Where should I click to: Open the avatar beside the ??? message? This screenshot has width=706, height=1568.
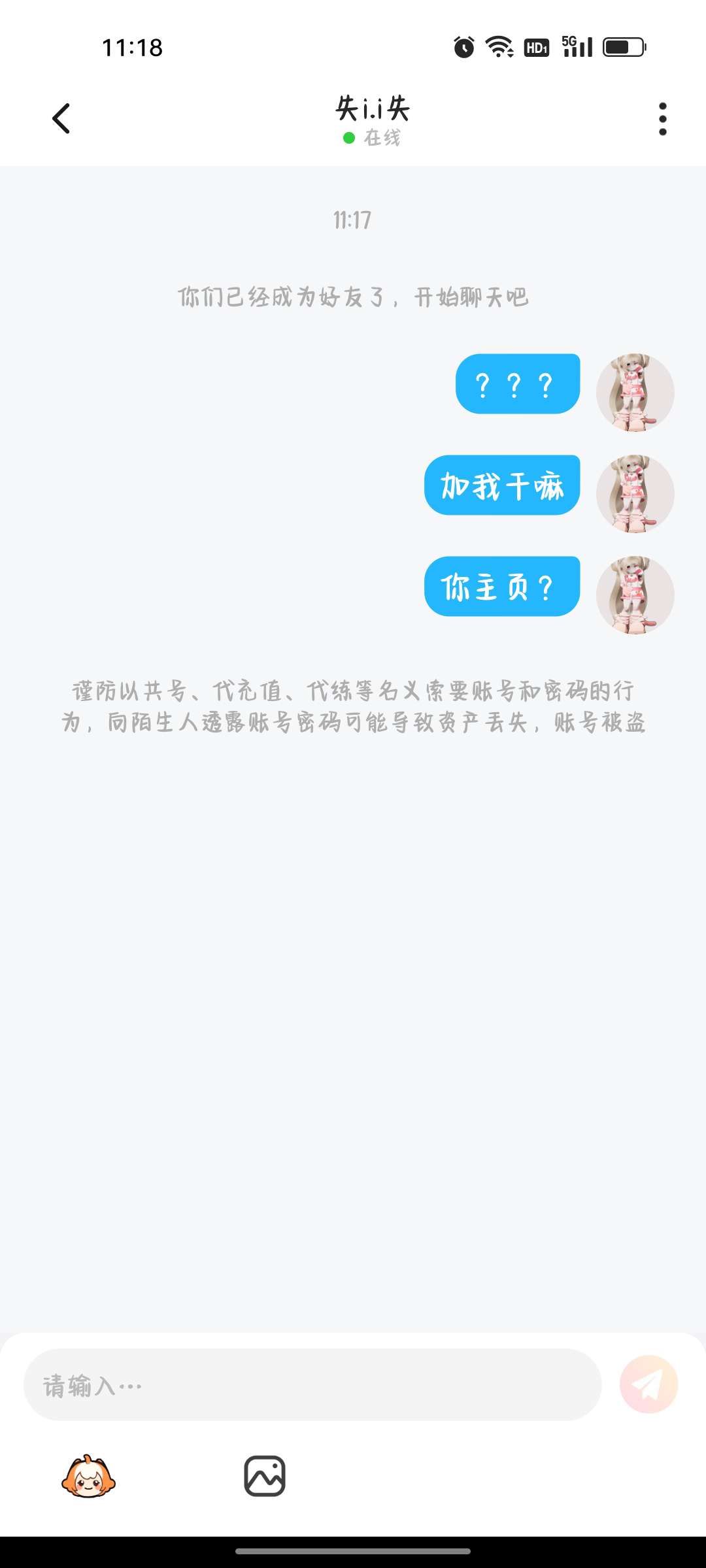[635, 393]
